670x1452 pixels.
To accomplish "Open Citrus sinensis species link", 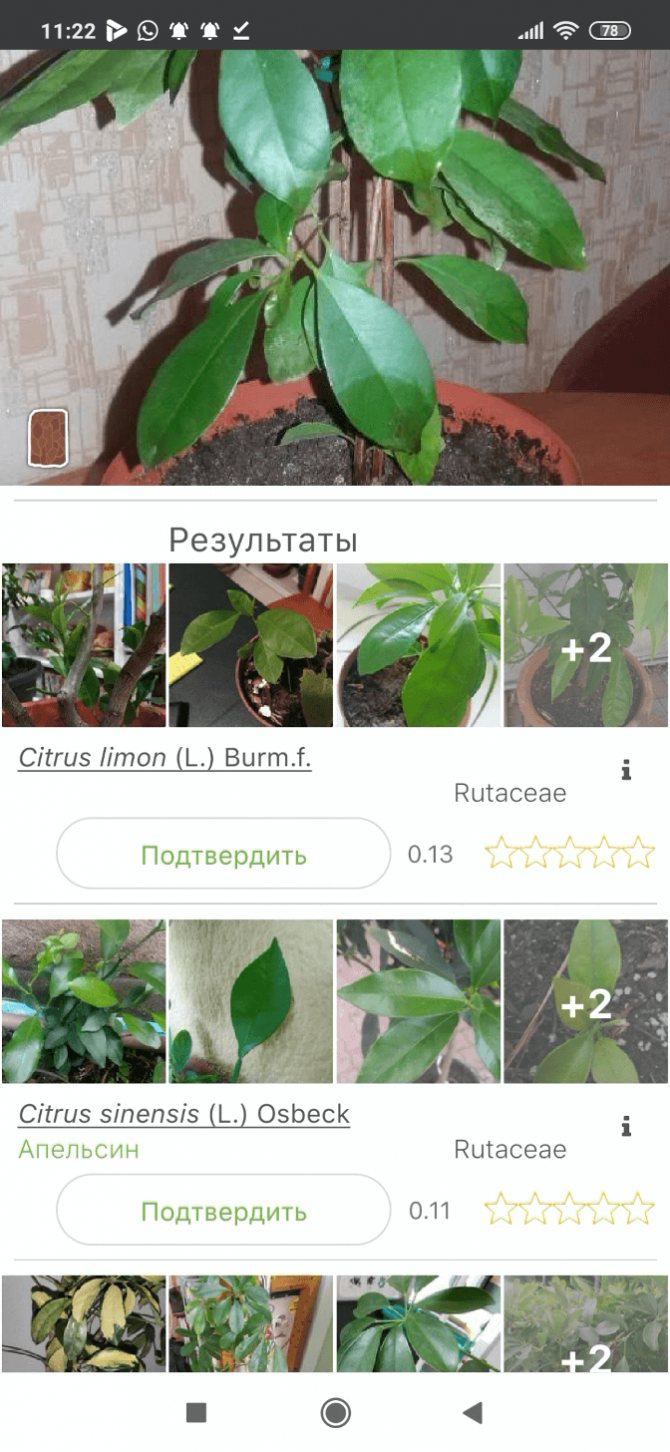I will coord(184,1114).
